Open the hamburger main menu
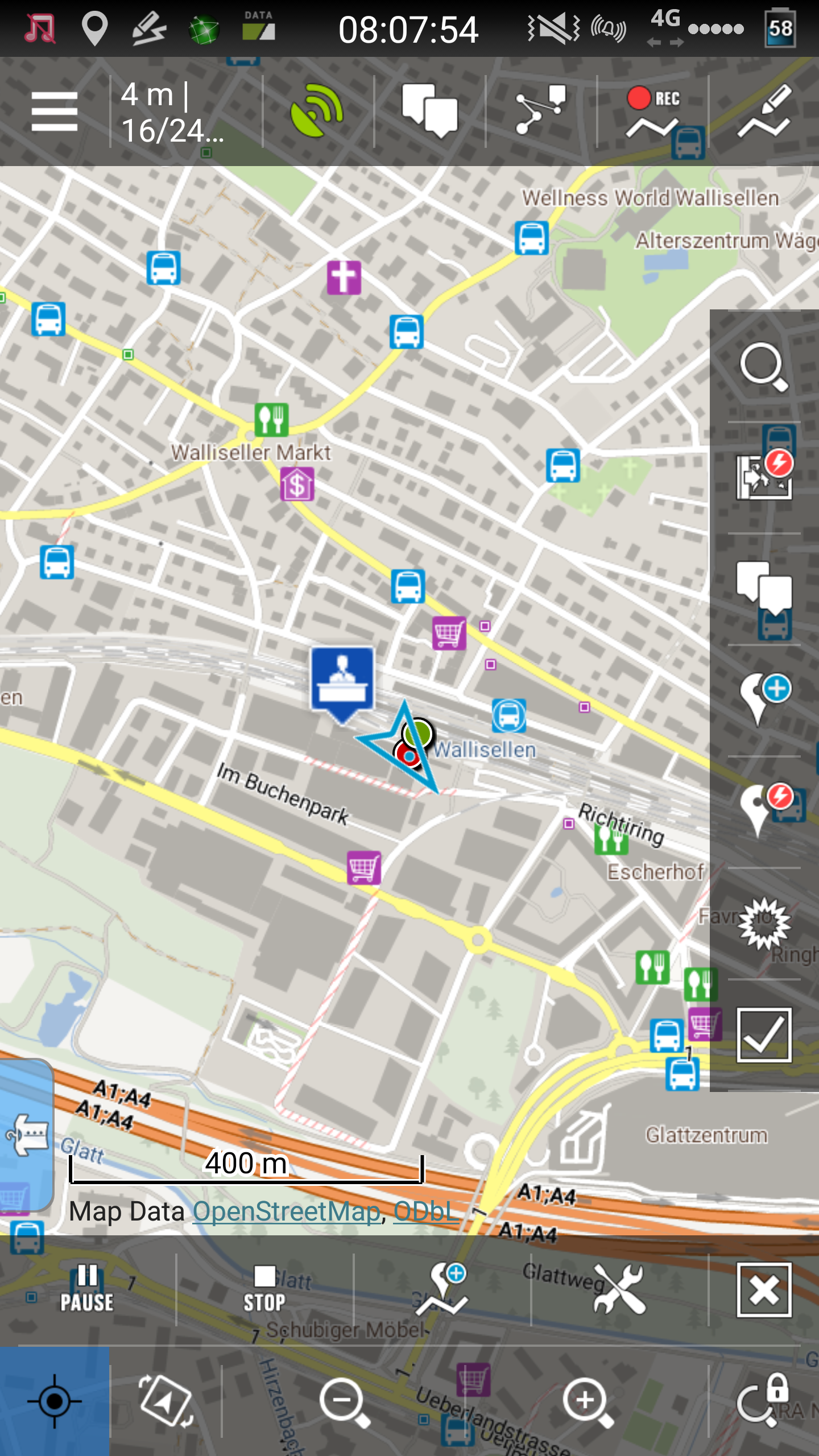The width and height of the screenshot is (819, 1456). click(55, 111)
